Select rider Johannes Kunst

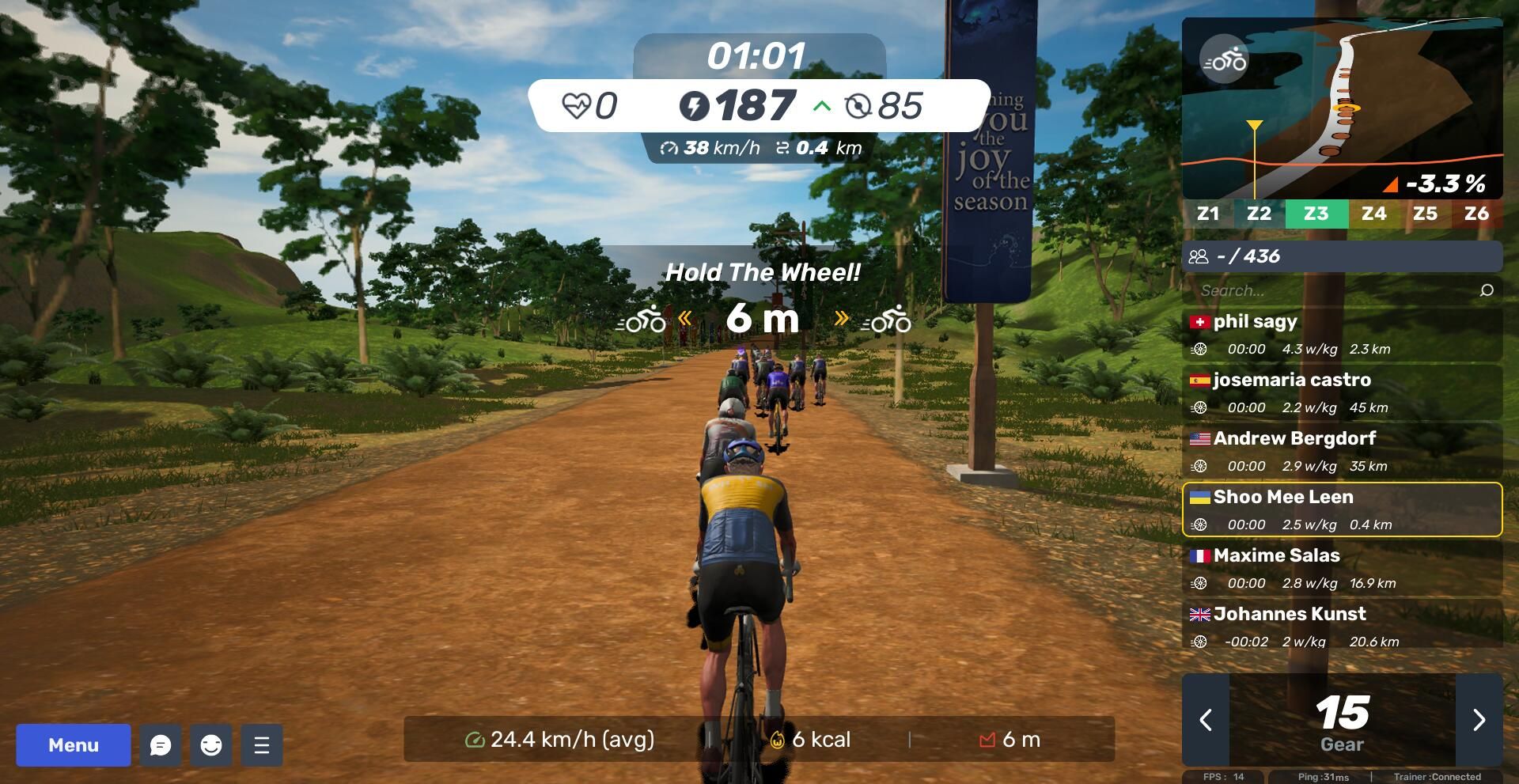(1342, 627)
